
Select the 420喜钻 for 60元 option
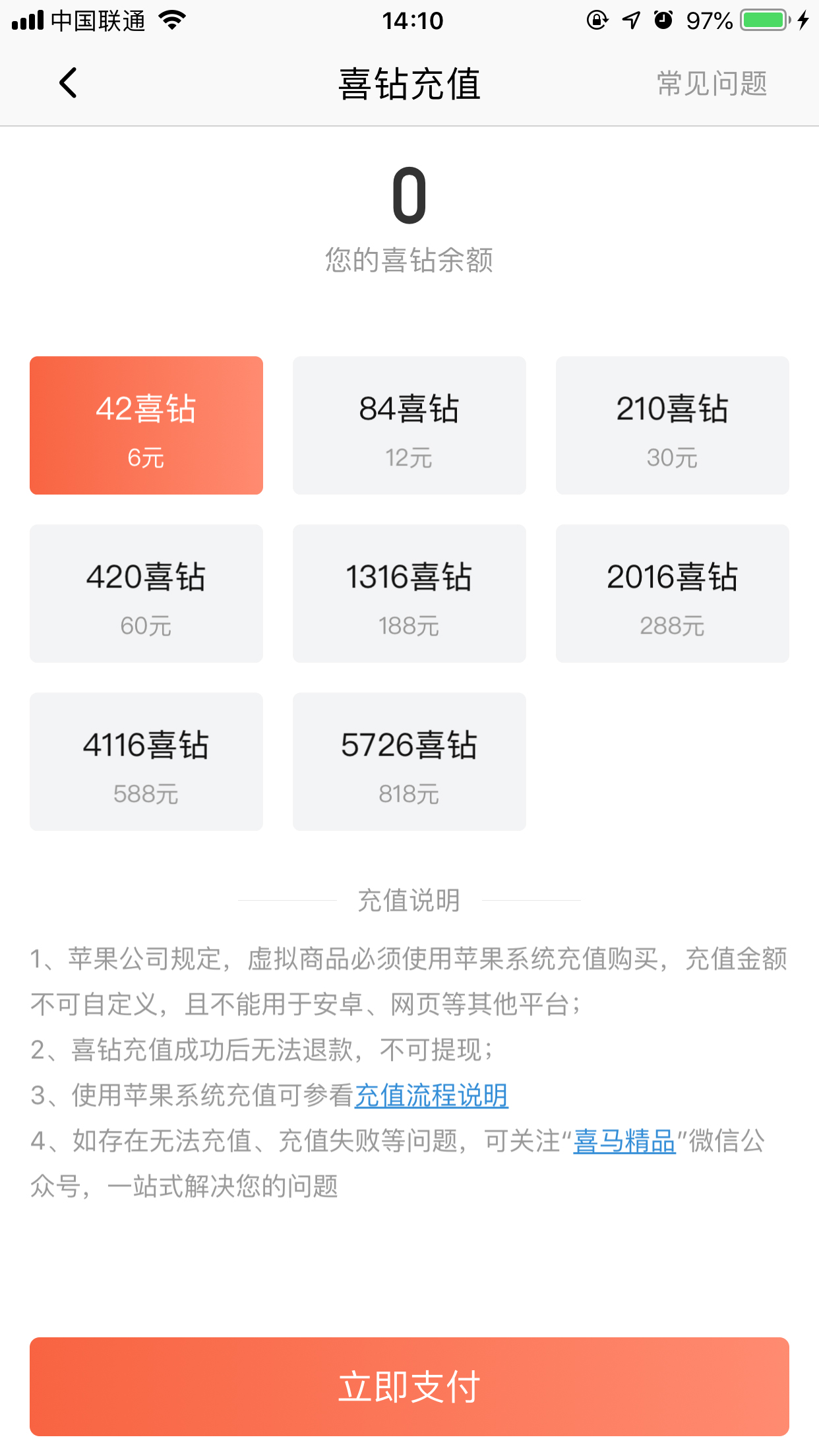(146, 593)
